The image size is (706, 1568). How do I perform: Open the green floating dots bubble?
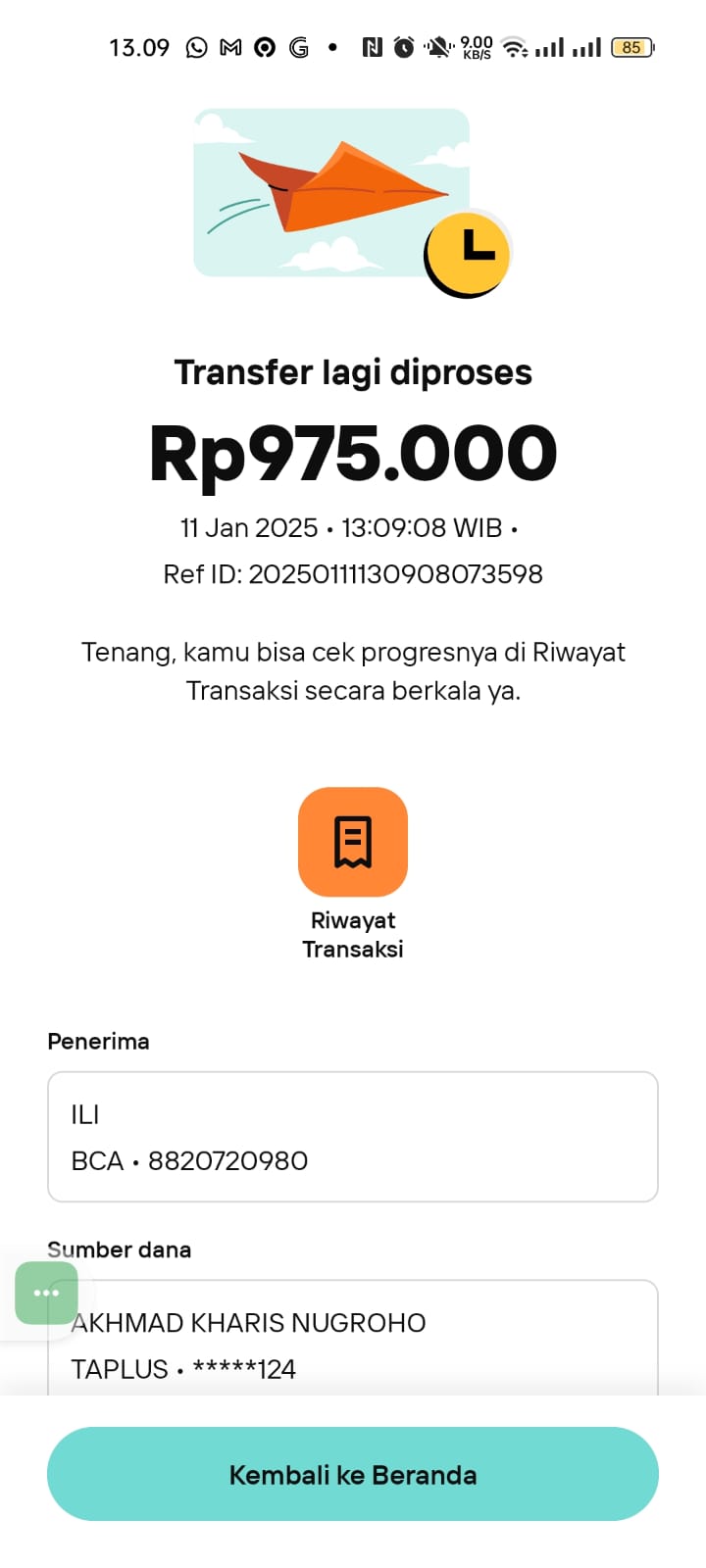click(x=46, y=1293)
